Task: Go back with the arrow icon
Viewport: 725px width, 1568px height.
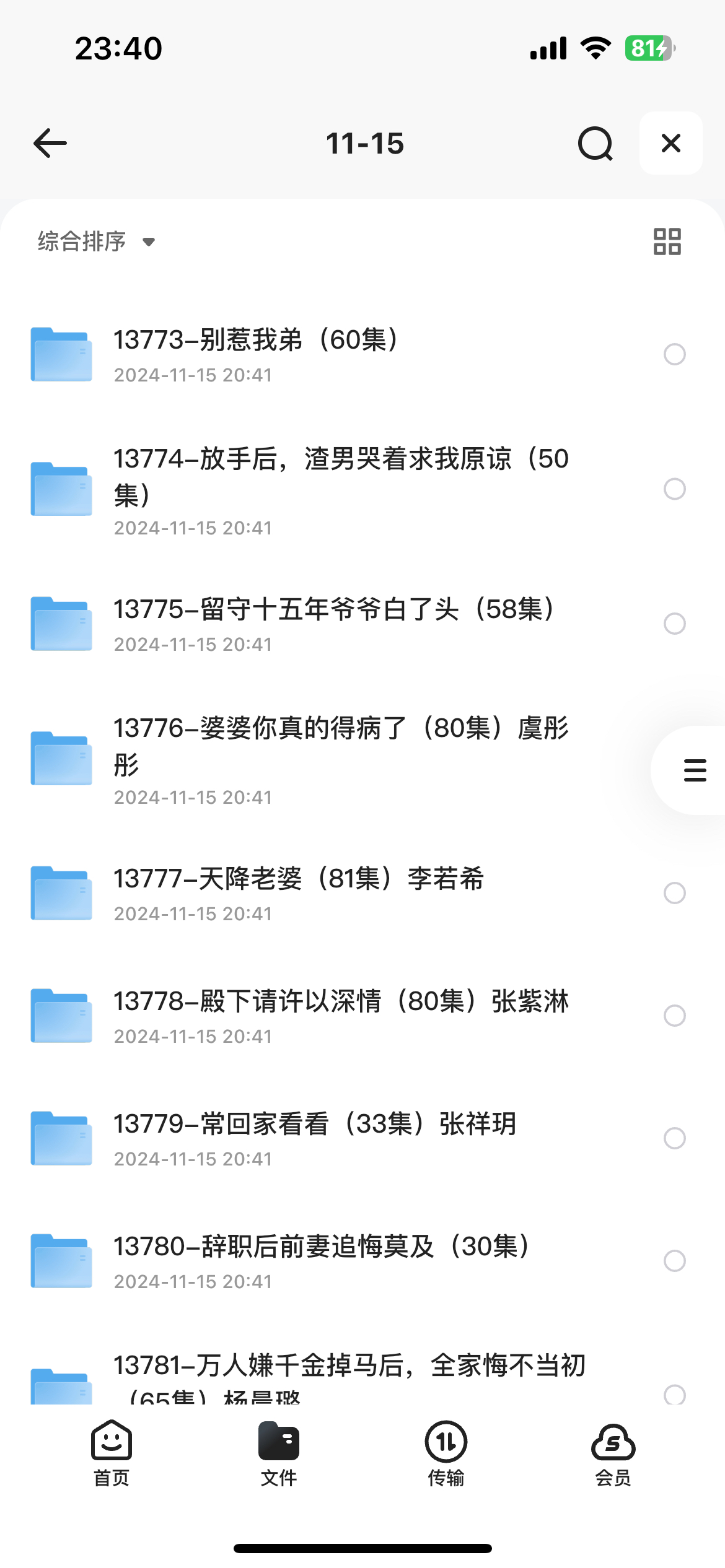Action: click(50, 143)
